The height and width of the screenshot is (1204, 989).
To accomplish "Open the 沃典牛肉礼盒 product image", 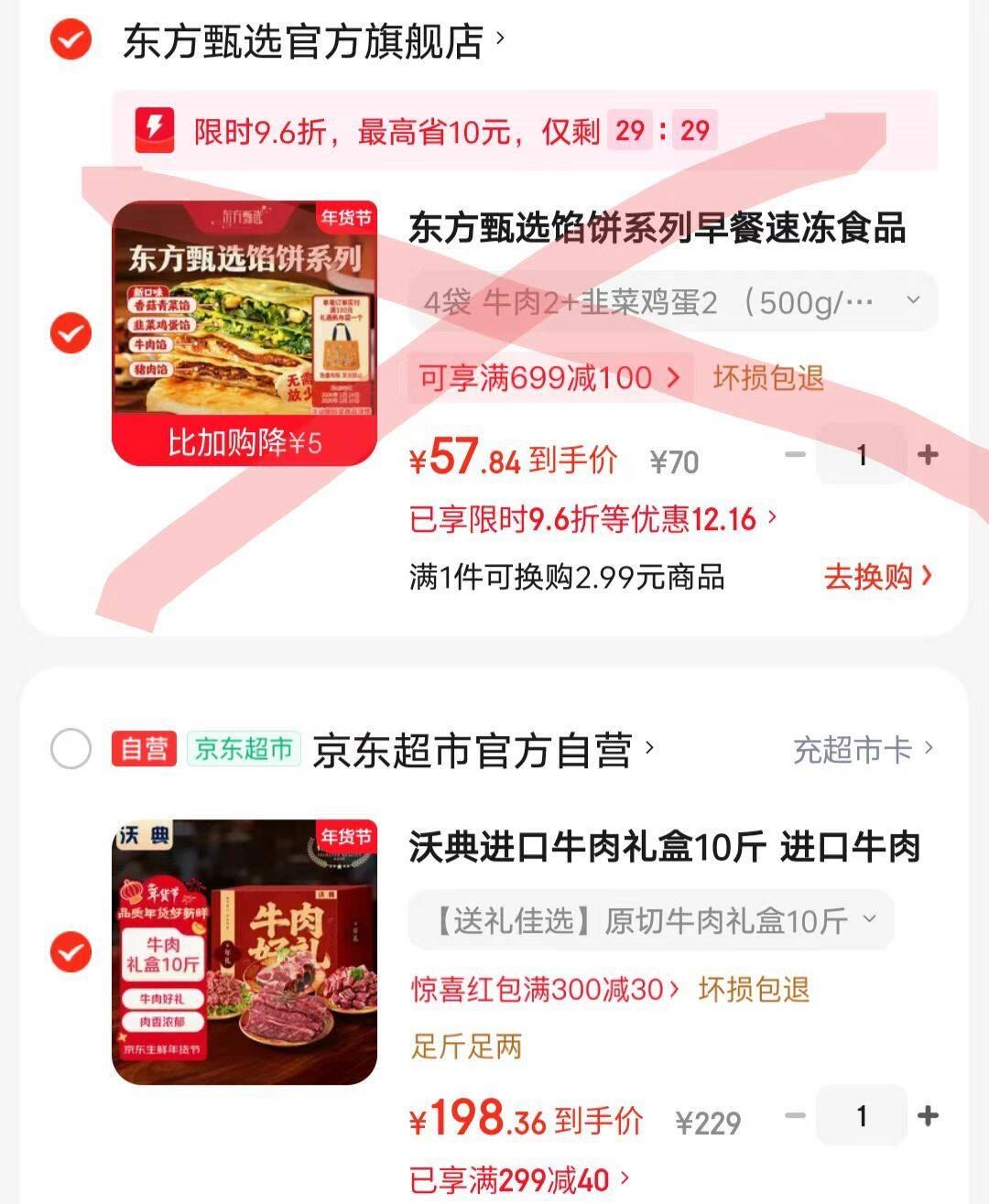I will click(245, 952).
